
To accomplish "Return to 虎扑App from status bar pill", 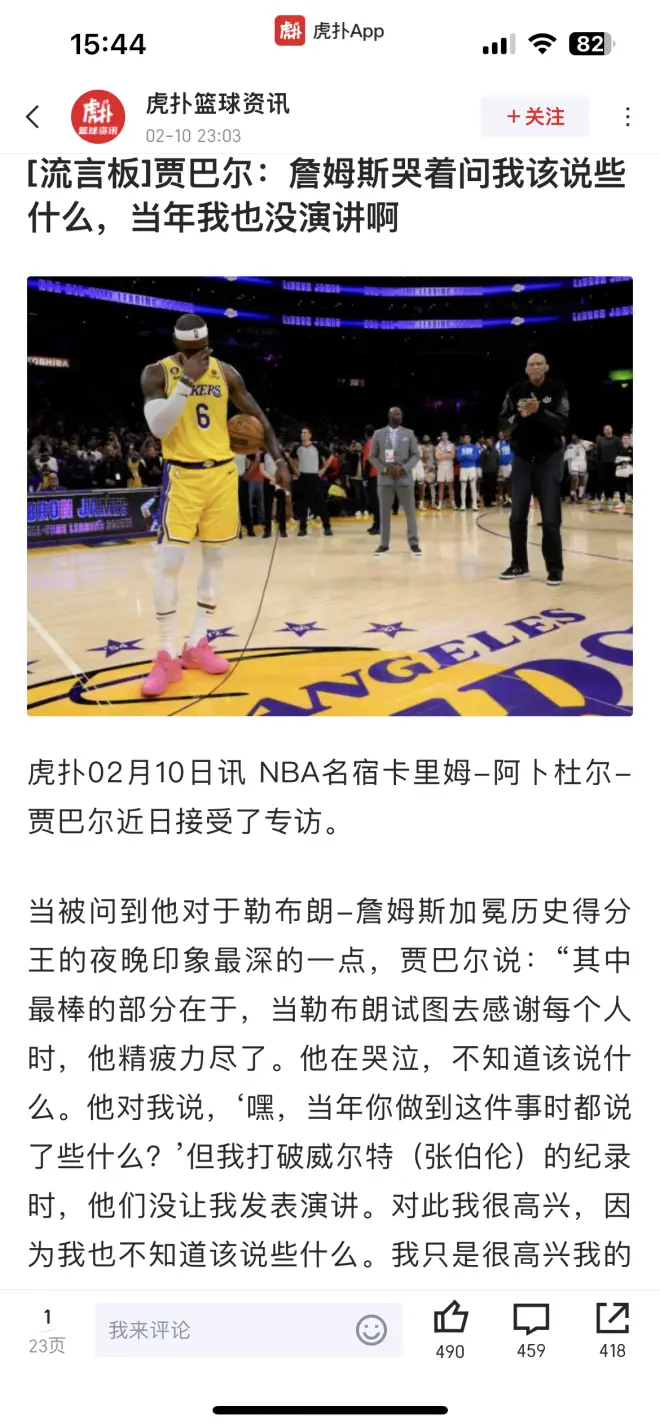I will point(330,31).
